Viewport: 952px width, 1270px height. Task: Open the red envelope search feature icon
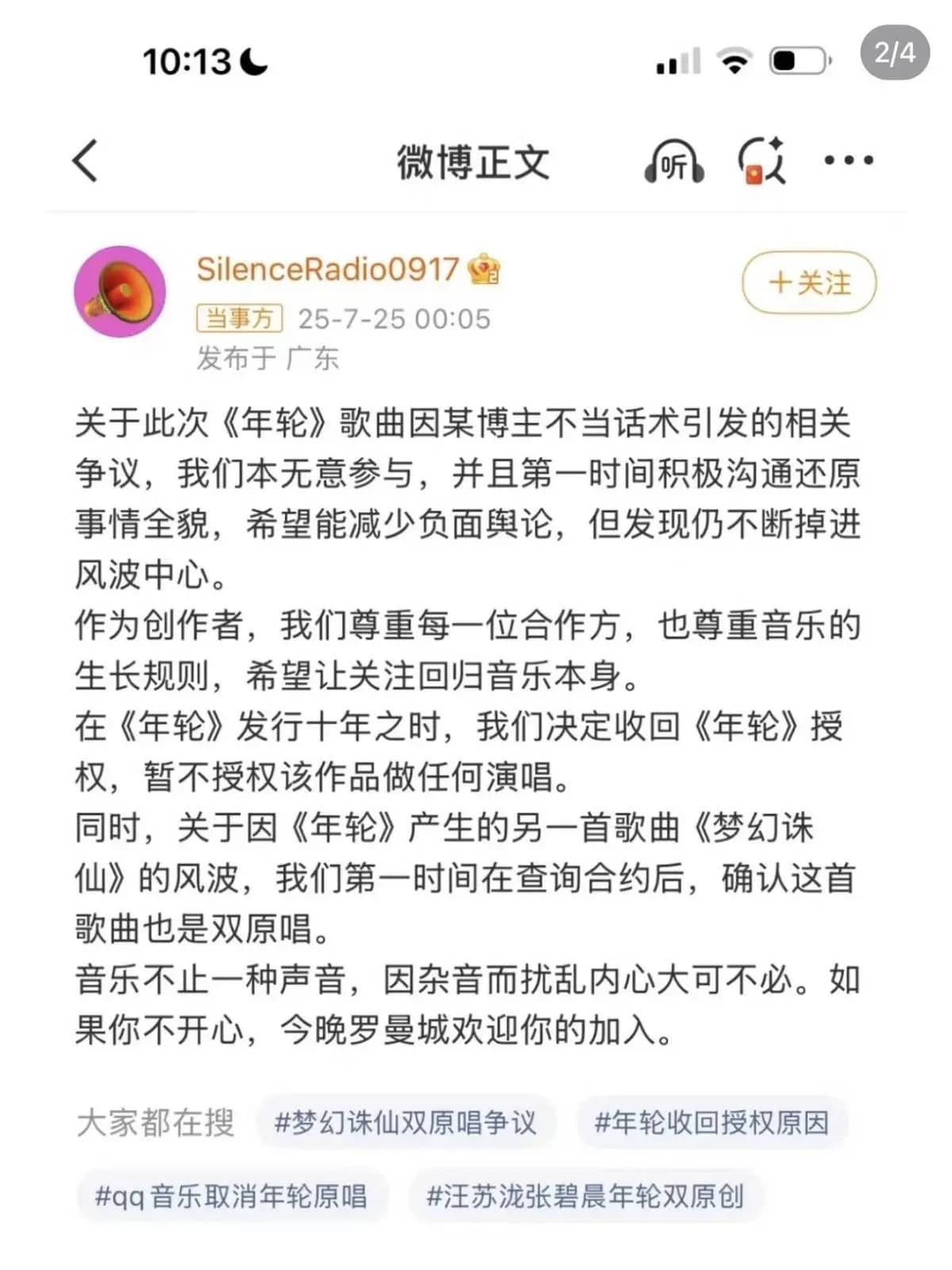pyautogui.click(x=762, y=160)
